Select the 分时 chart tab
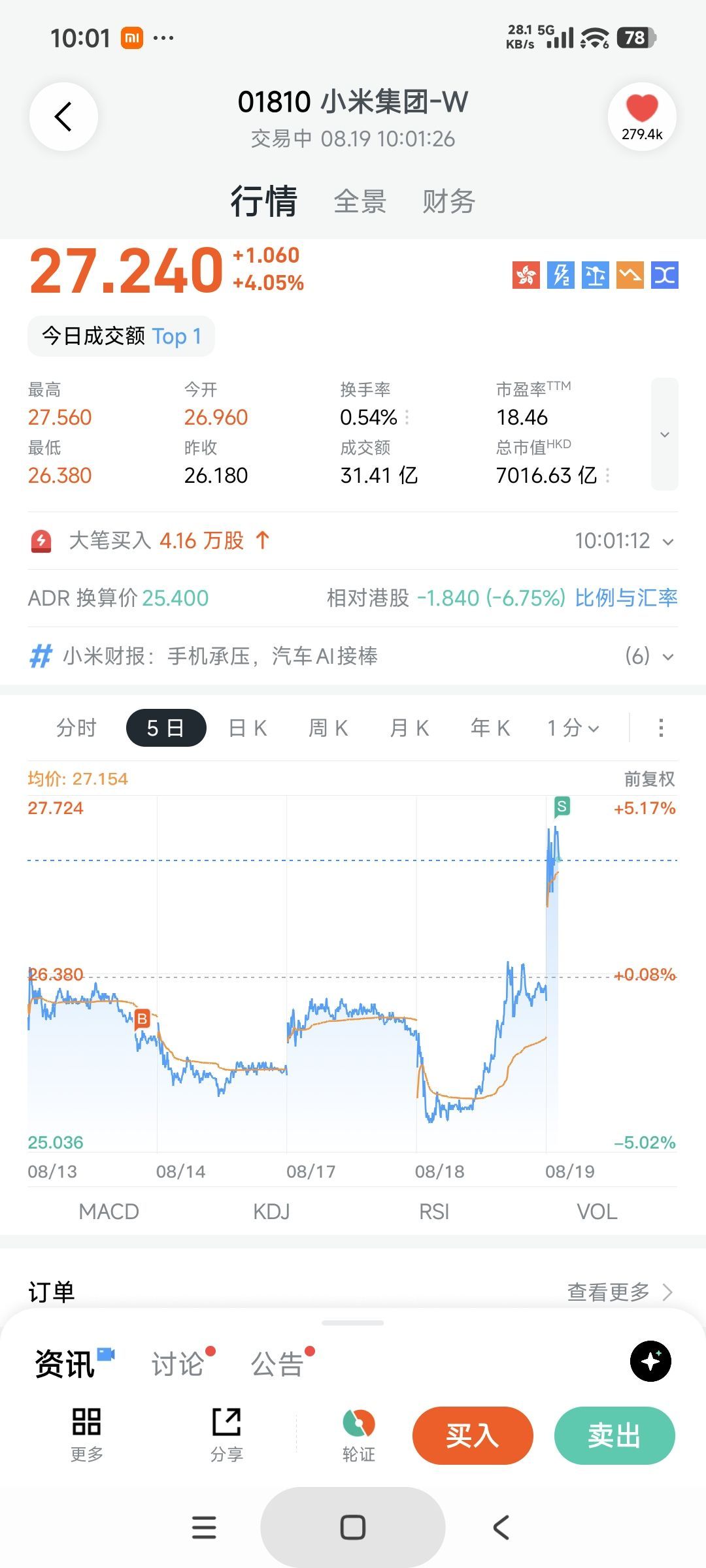The image size is (706, 1568). coord(76,728)
